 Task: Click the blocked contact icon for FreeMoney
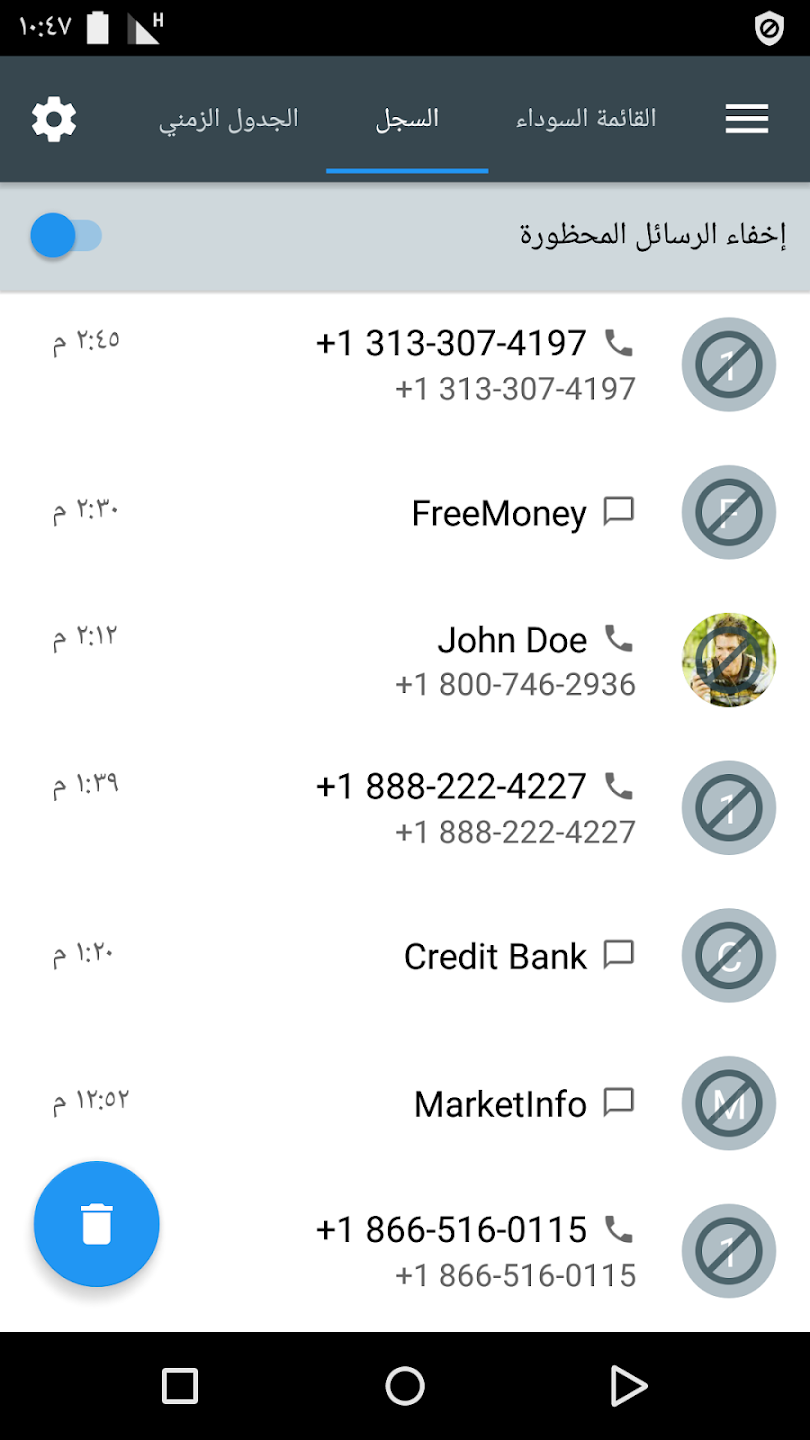point(728,512)
